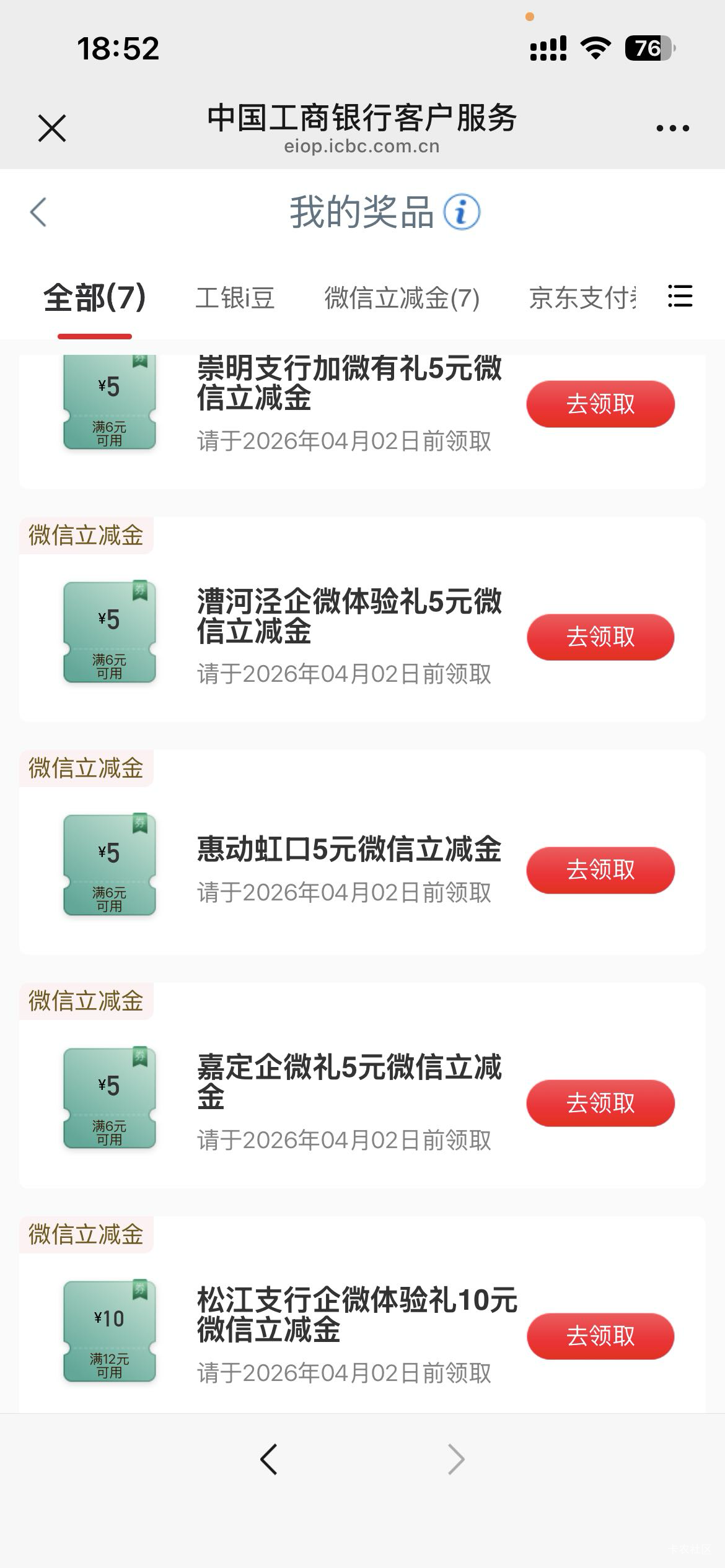The image size is (725, 1568).
Task: Open the info icon beside 我的奖品
Action: pos(462,212)
